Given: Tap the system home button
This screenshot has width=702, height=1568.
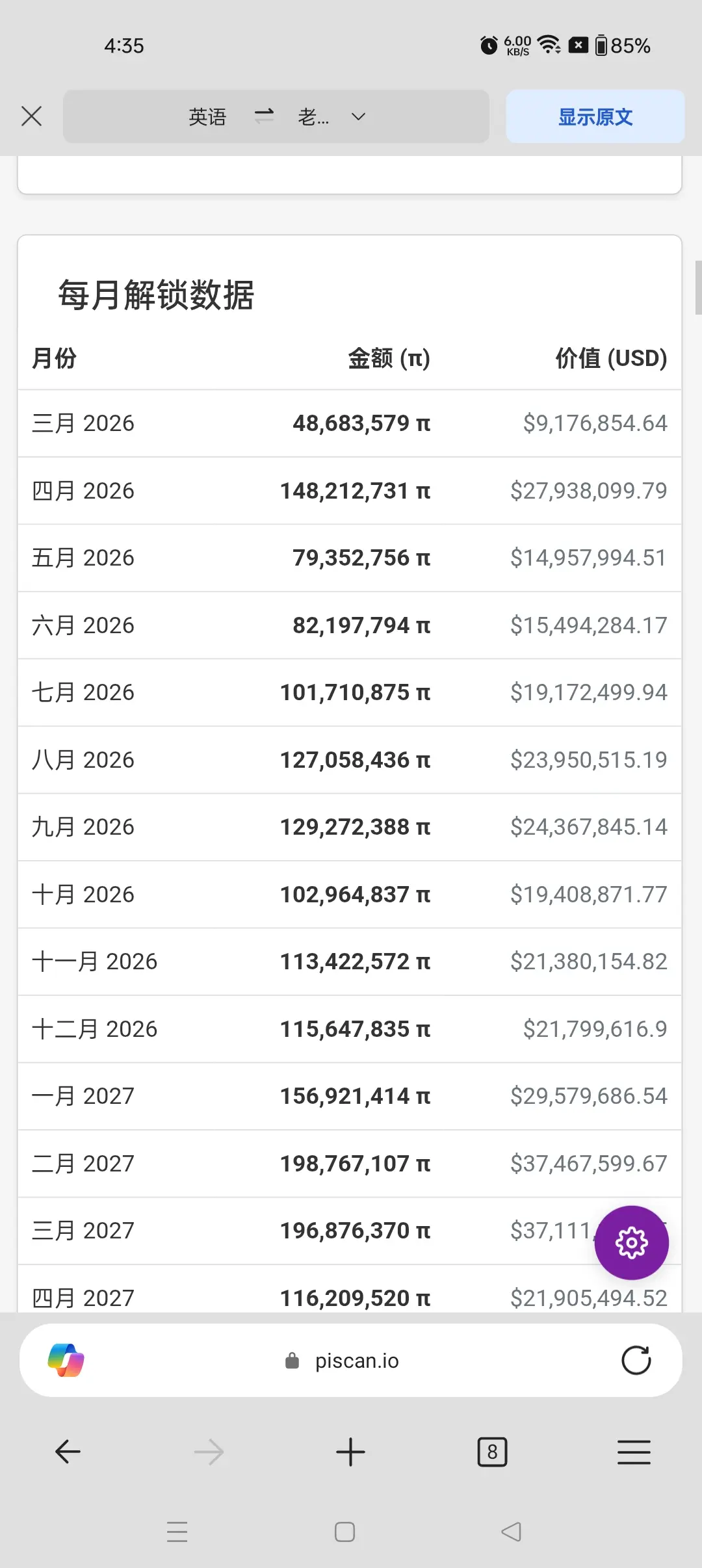Looking at the screenshot, I should pyautogui.click(x=344, y=1532).
